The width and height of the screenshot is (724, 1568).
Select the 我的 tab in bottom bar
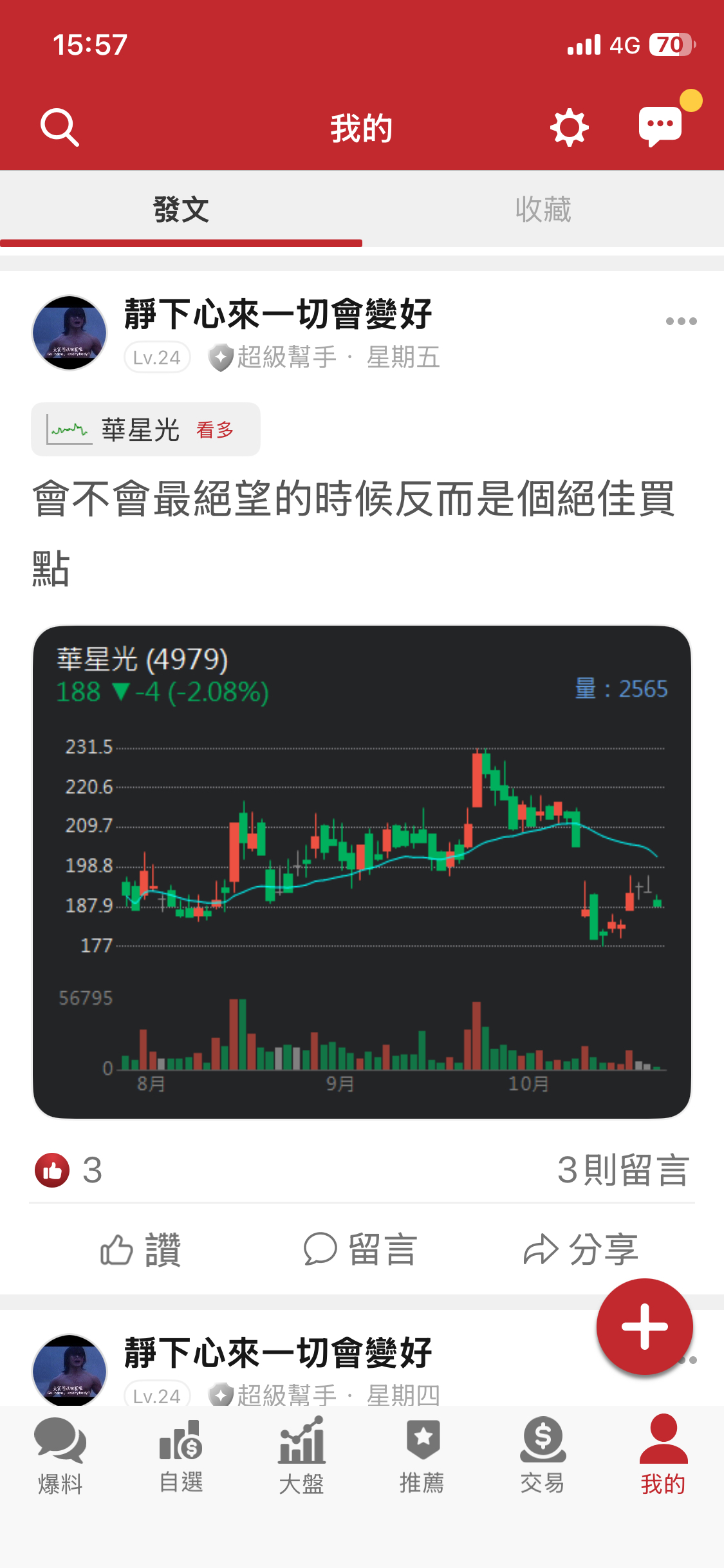click(x=663, y=1456)
